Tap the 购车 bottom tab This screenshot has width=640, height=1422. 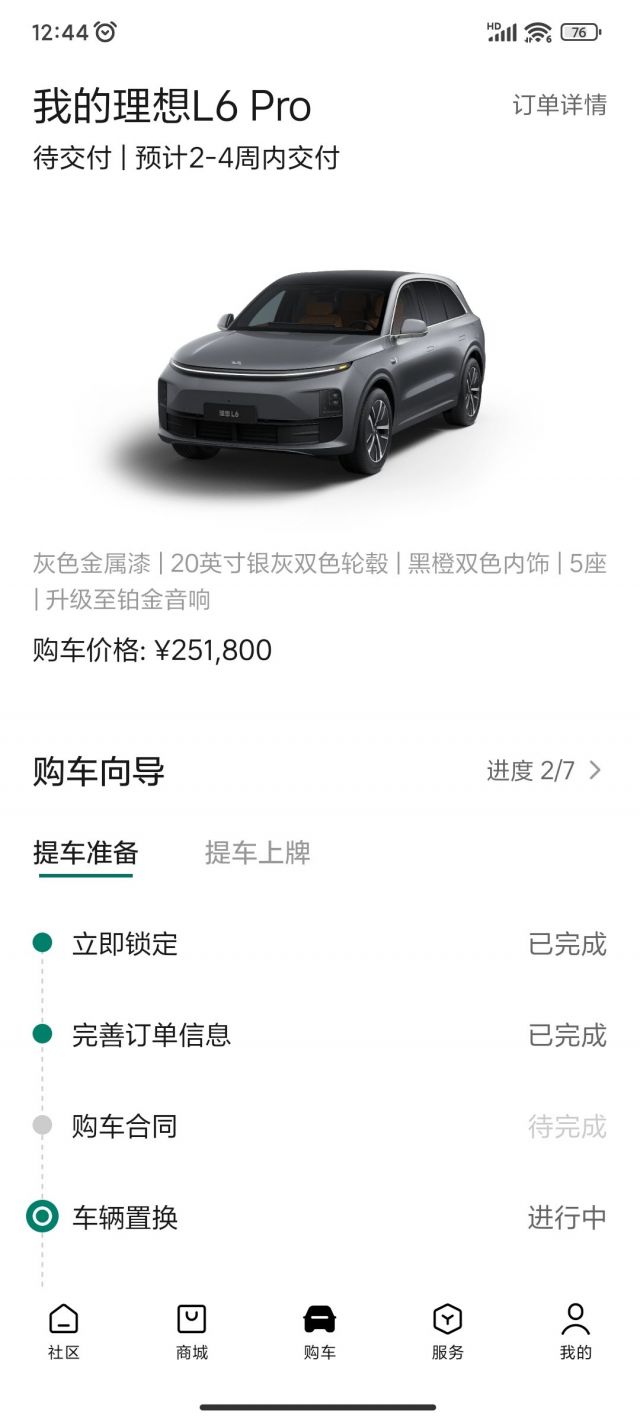[x=320, y=1331]
